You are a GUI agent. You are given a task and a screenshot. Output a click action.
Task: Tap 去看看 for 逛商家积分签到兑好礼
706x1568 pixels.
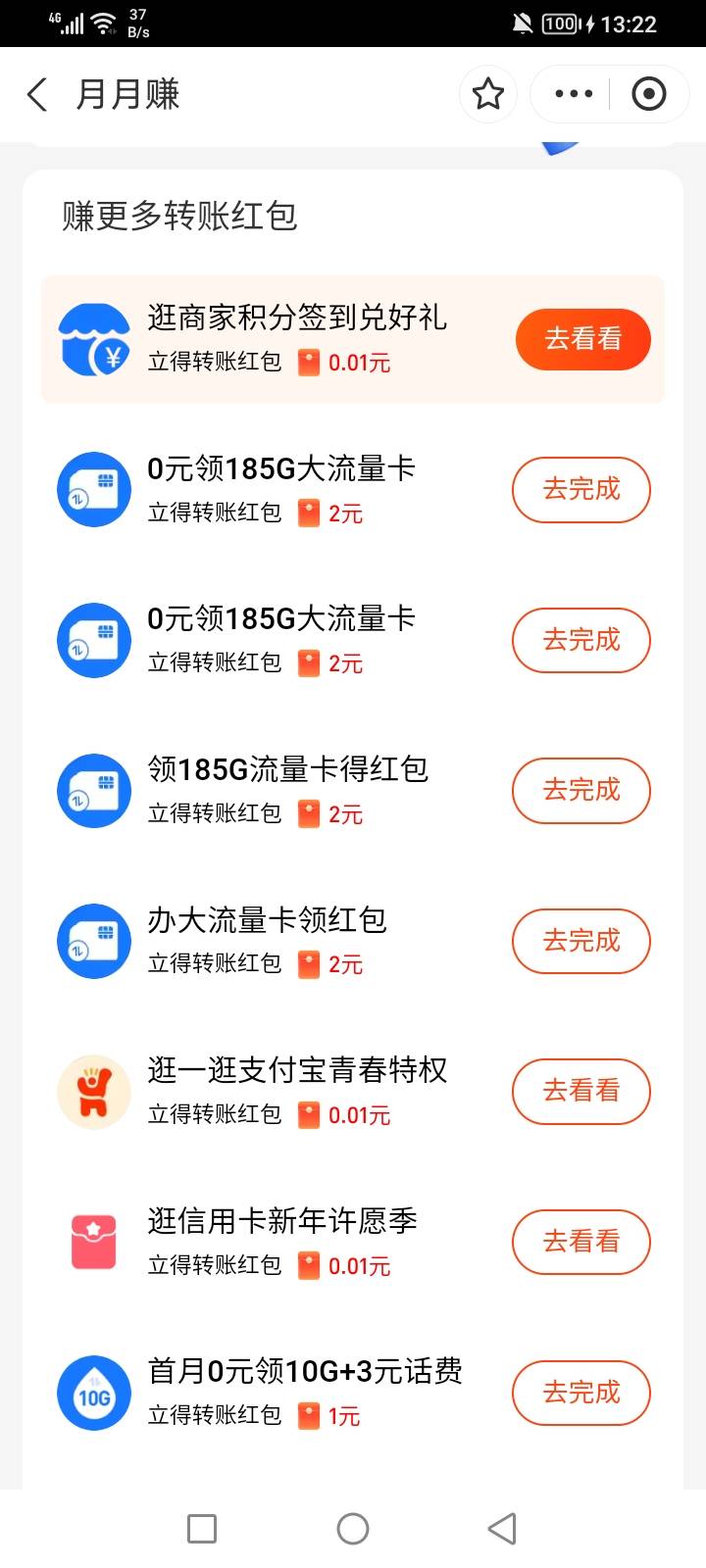(582, 339)
